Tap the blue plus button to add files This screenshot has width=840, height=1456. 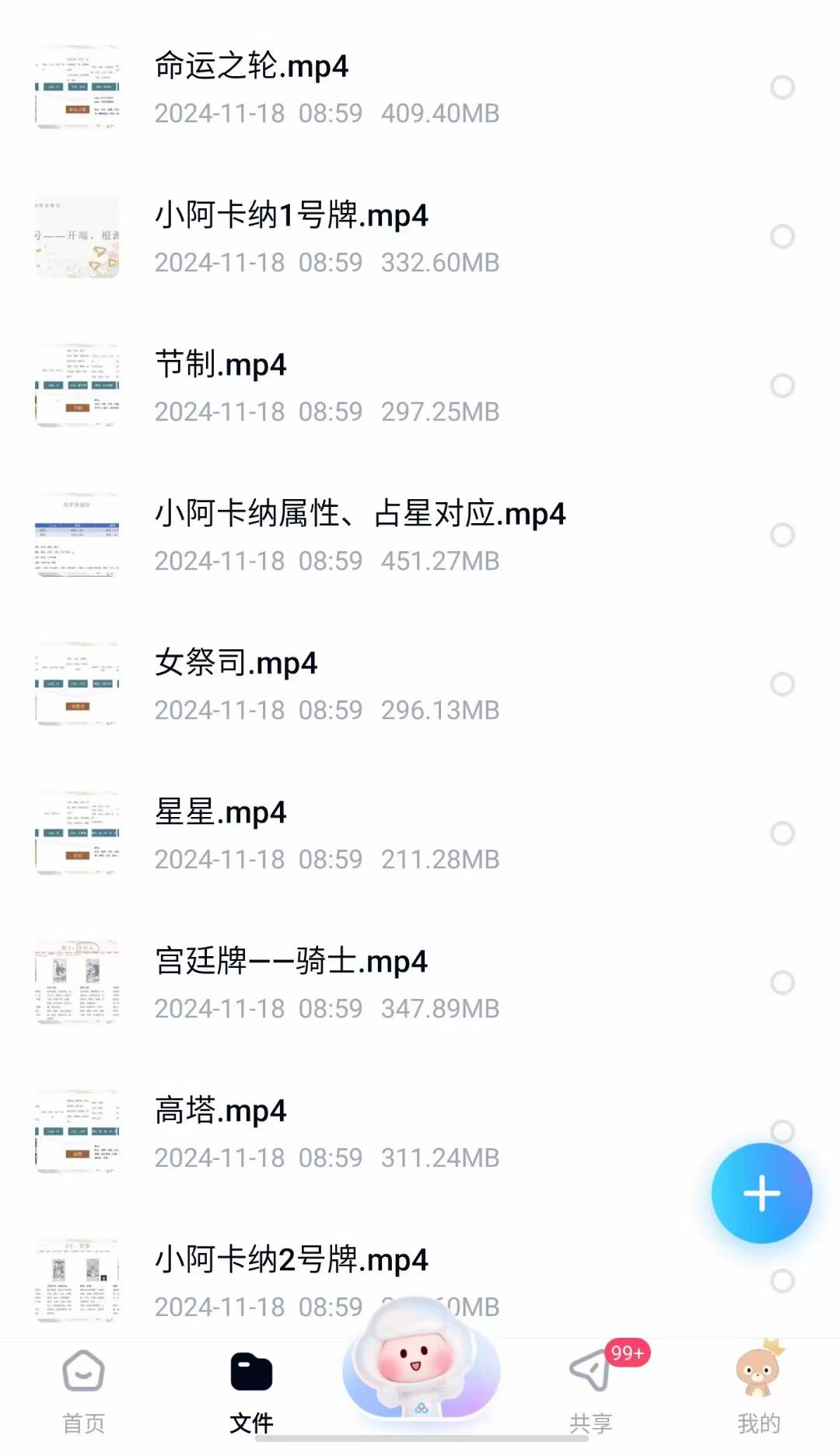tap(761, 1193)
